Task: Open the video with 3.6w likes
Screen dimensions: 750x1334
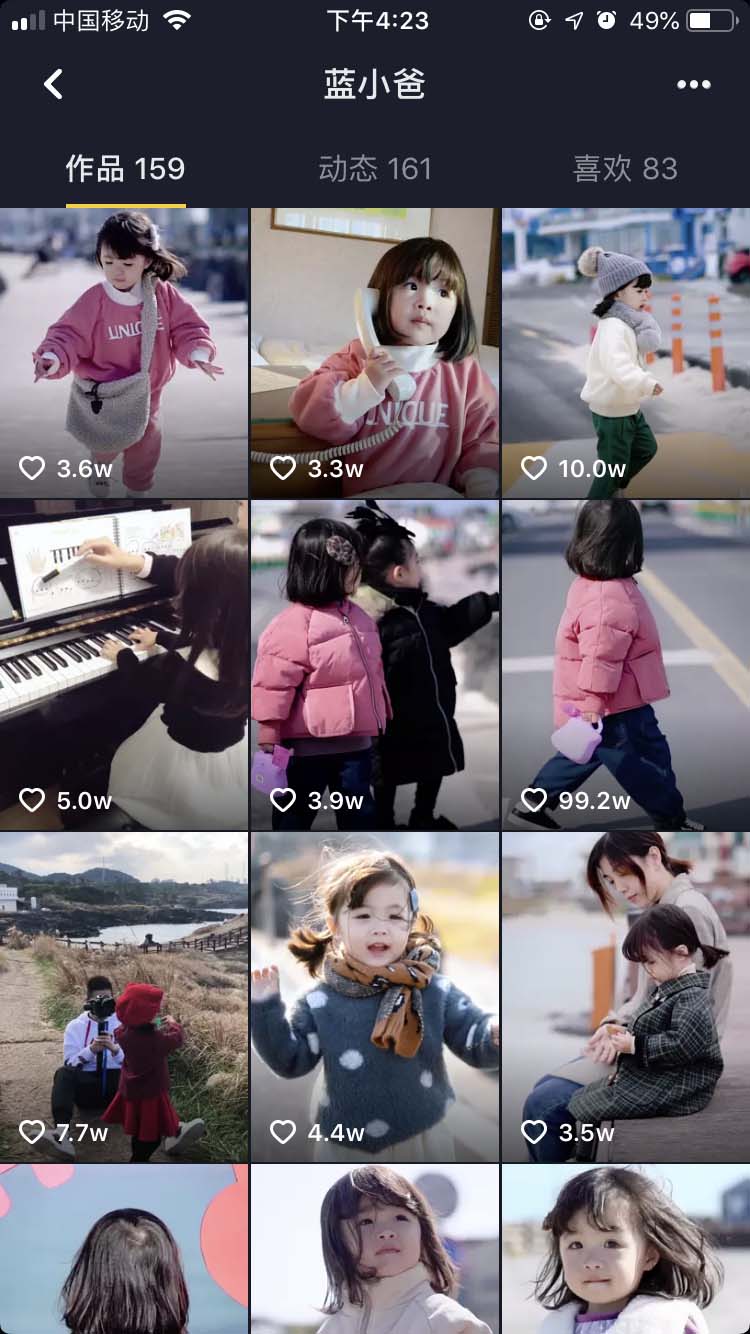Action: 124,352
